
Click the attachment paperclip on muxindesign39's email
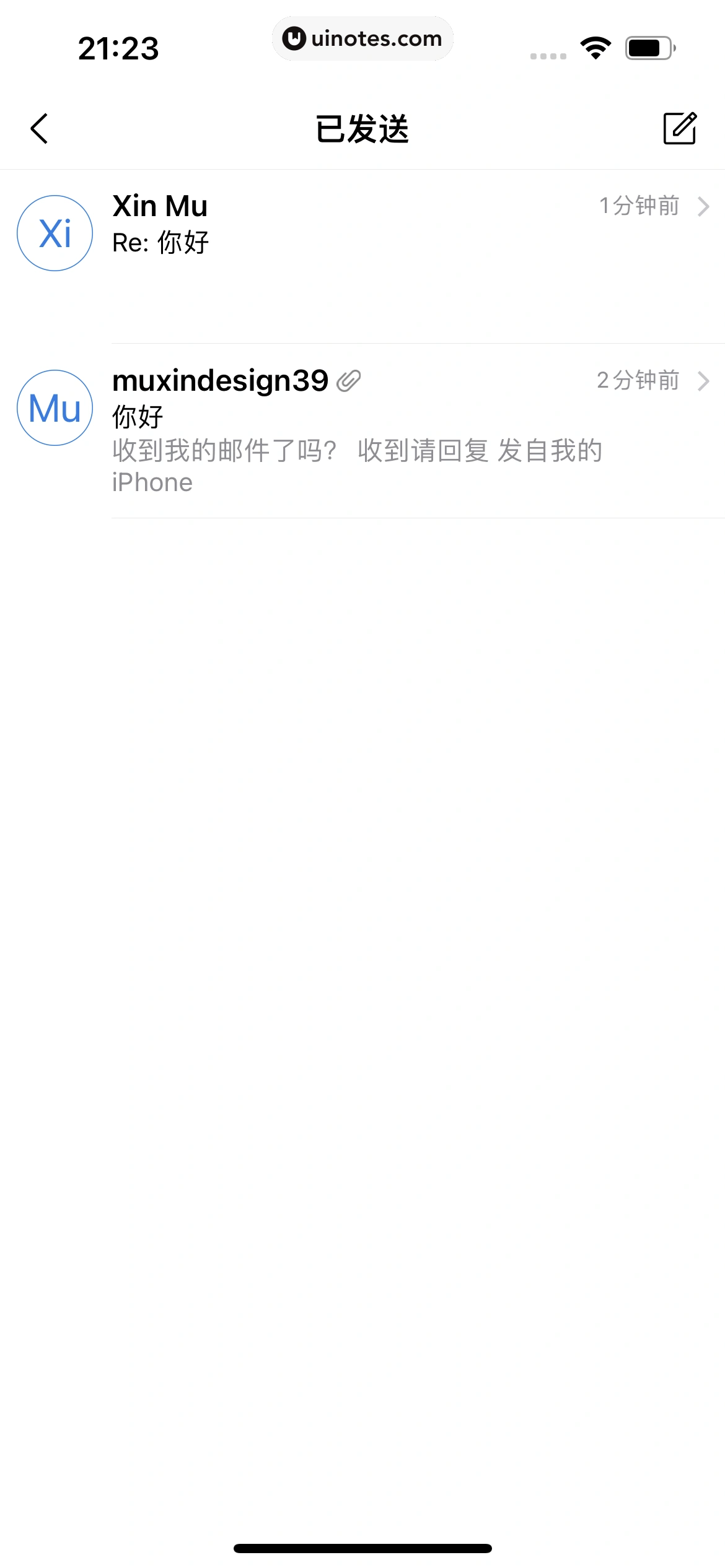tap(349, 380)
